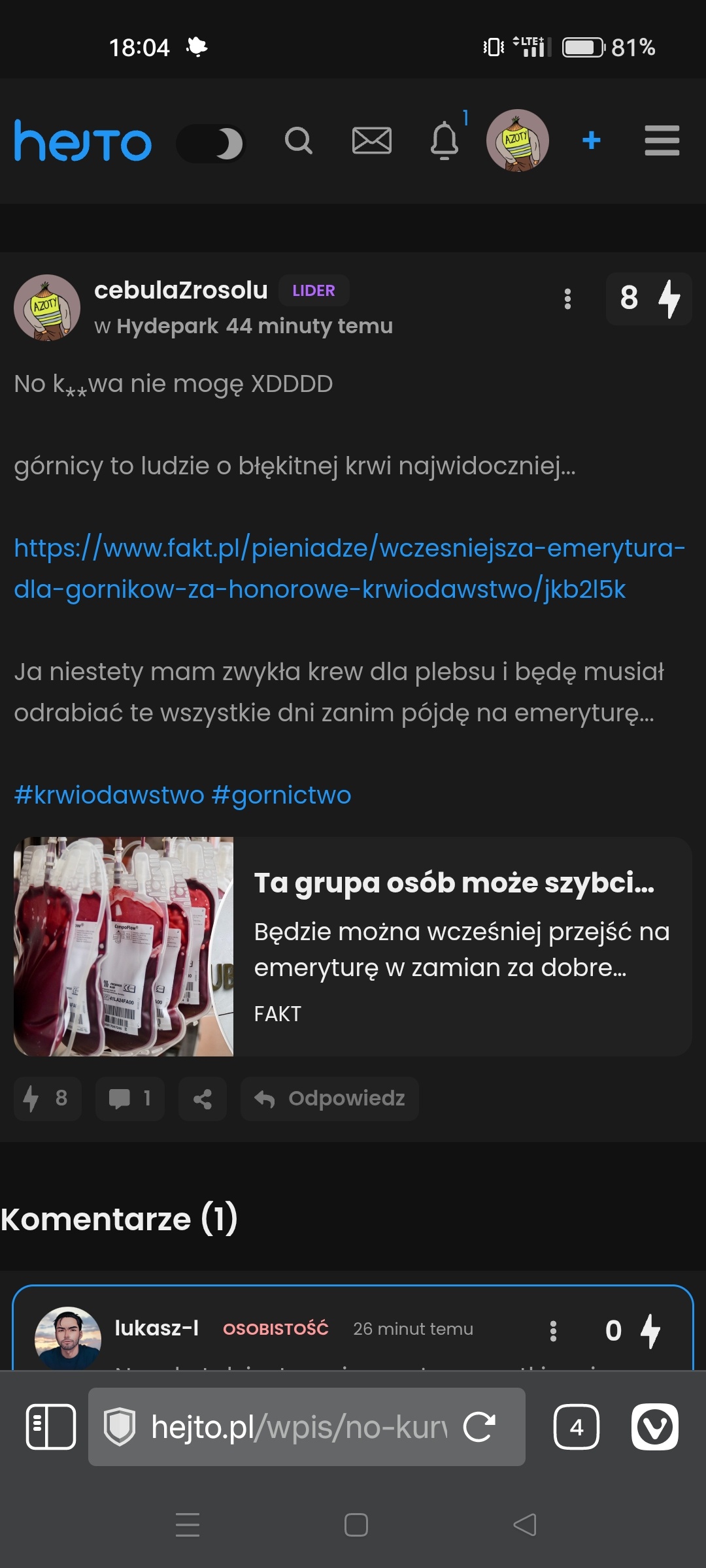
Task: Open the hamburger menu
Action: [x=662, y=140]
